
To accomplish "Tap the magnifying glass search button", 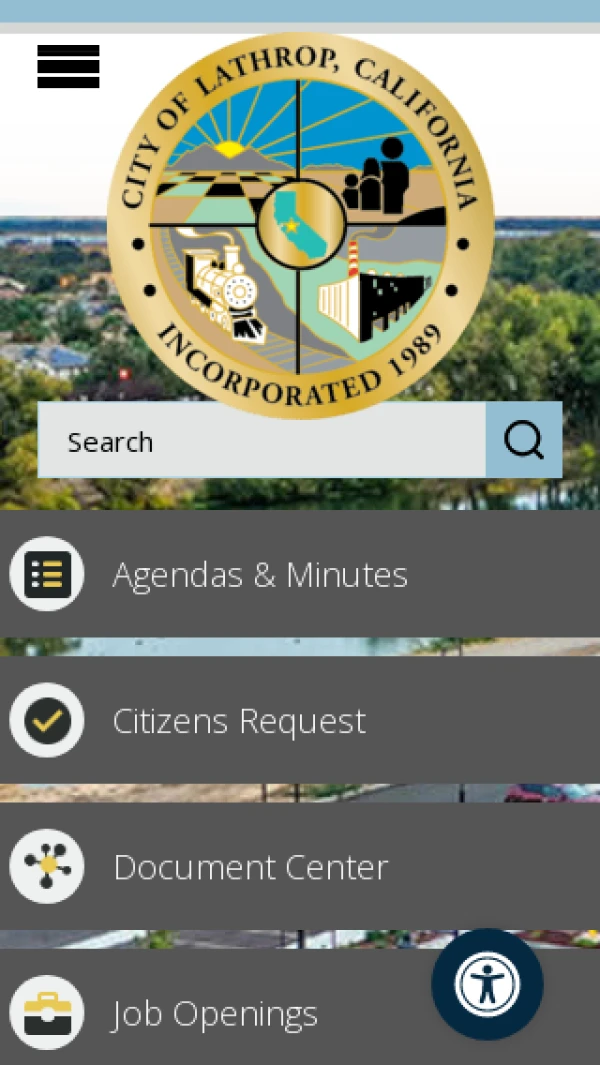I will tap(524, 440).
